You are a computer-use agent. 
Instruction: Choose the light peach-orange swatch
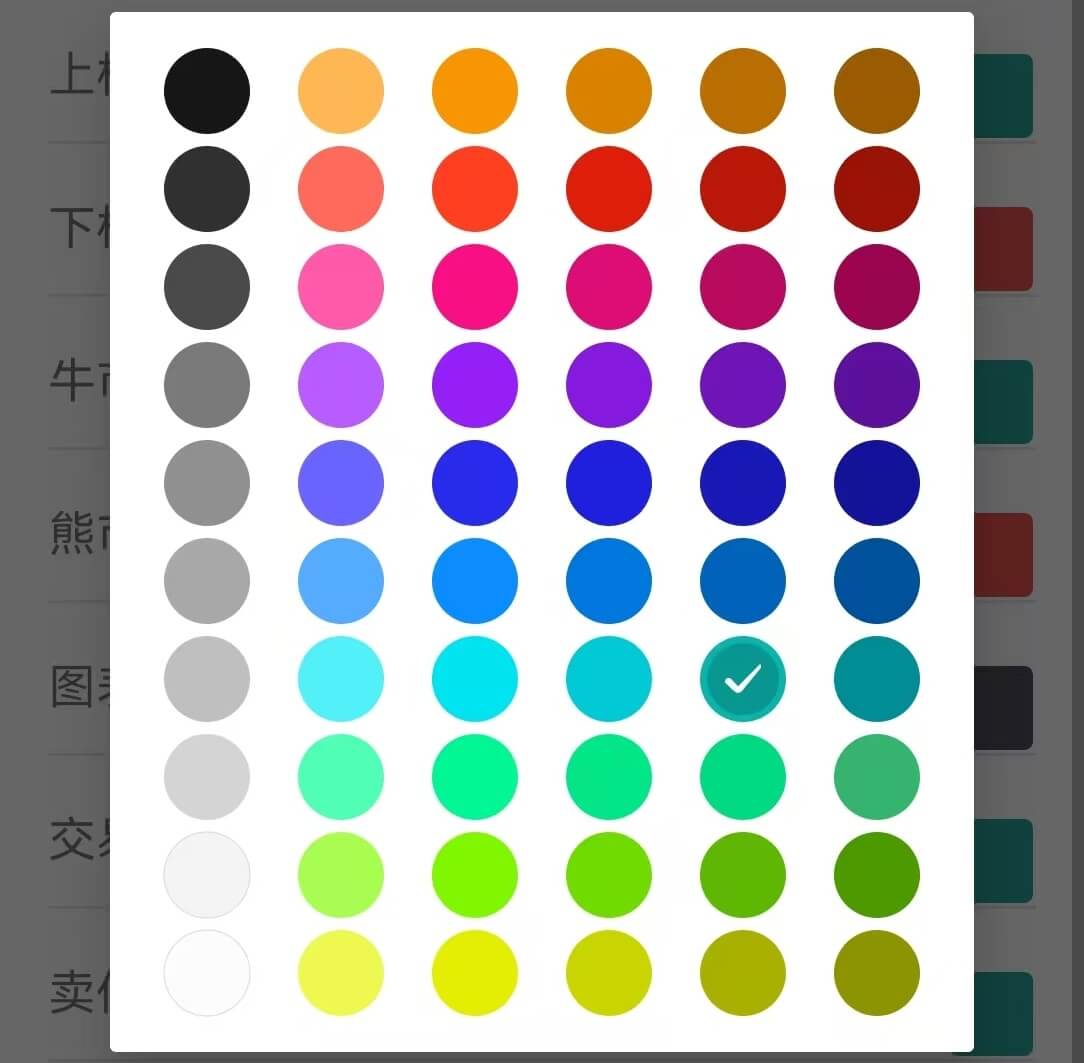[x=341, y=91]
